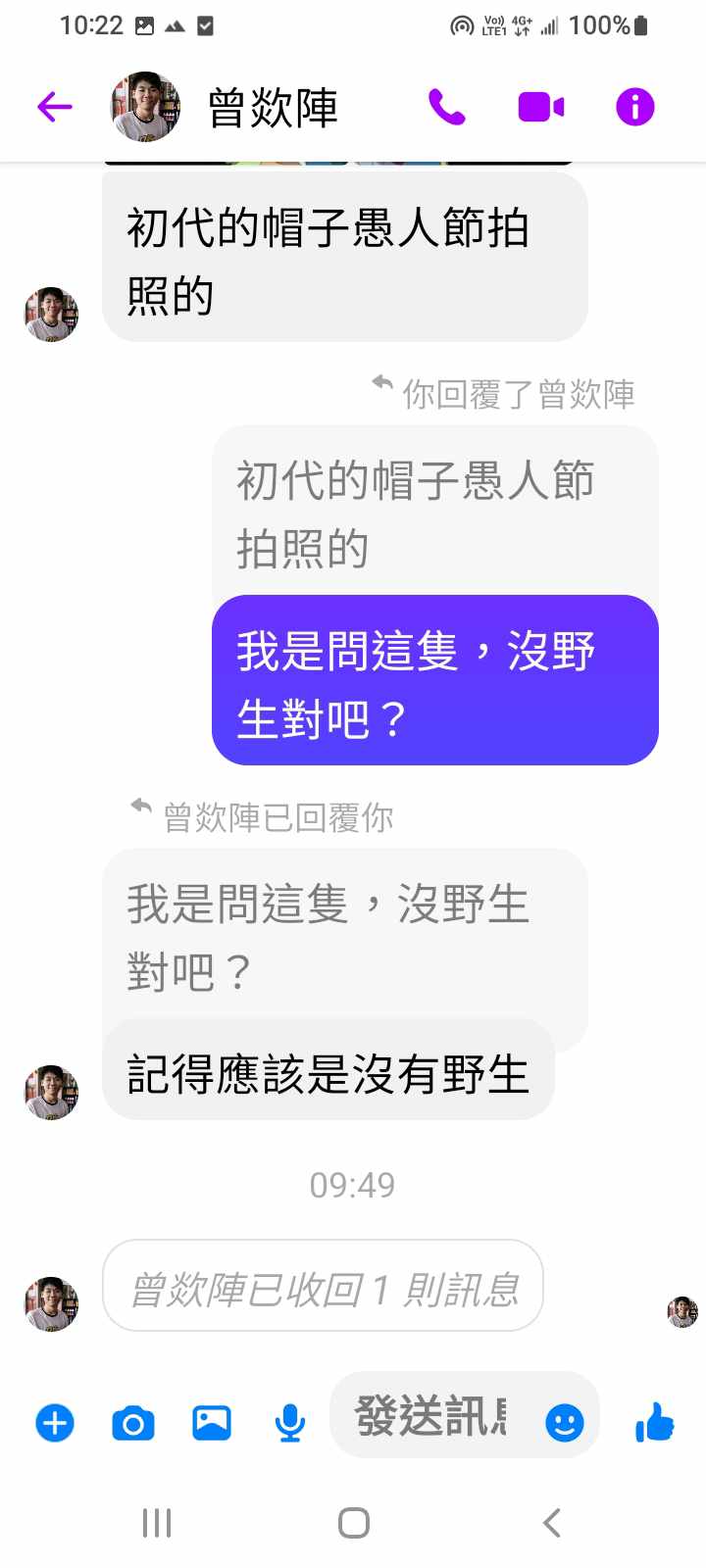Tap the system home button

pos(353,1523)
